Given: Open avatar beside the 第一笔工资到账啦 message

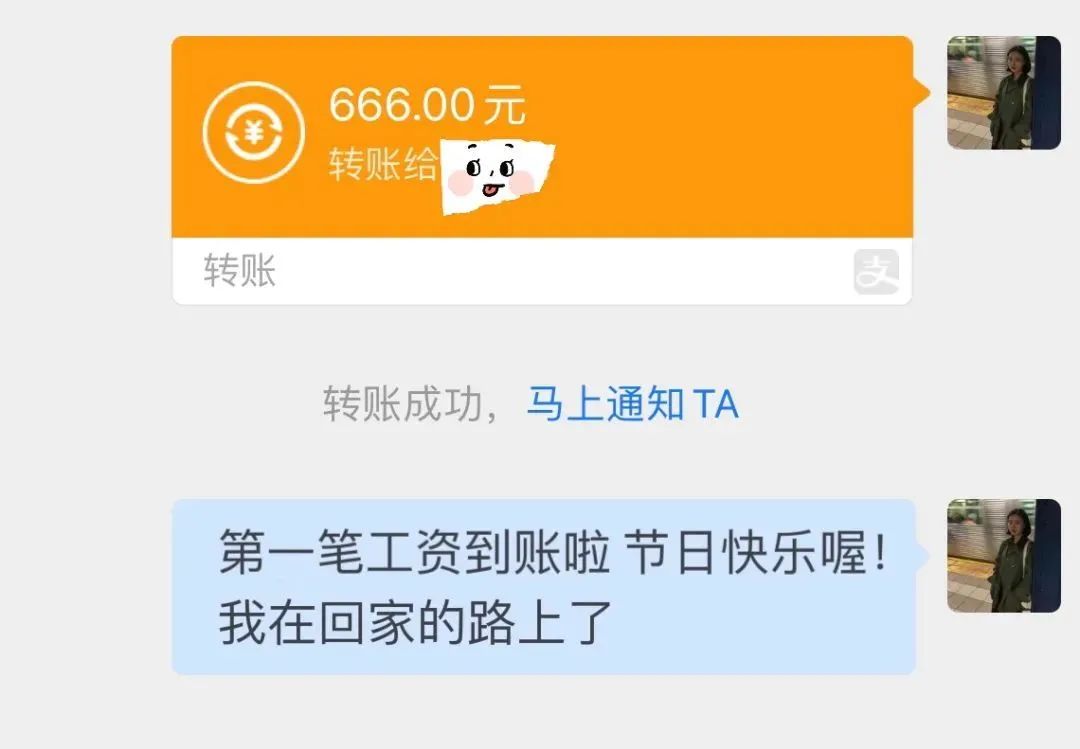Looking at the screenshot, I should [1003, 556].
